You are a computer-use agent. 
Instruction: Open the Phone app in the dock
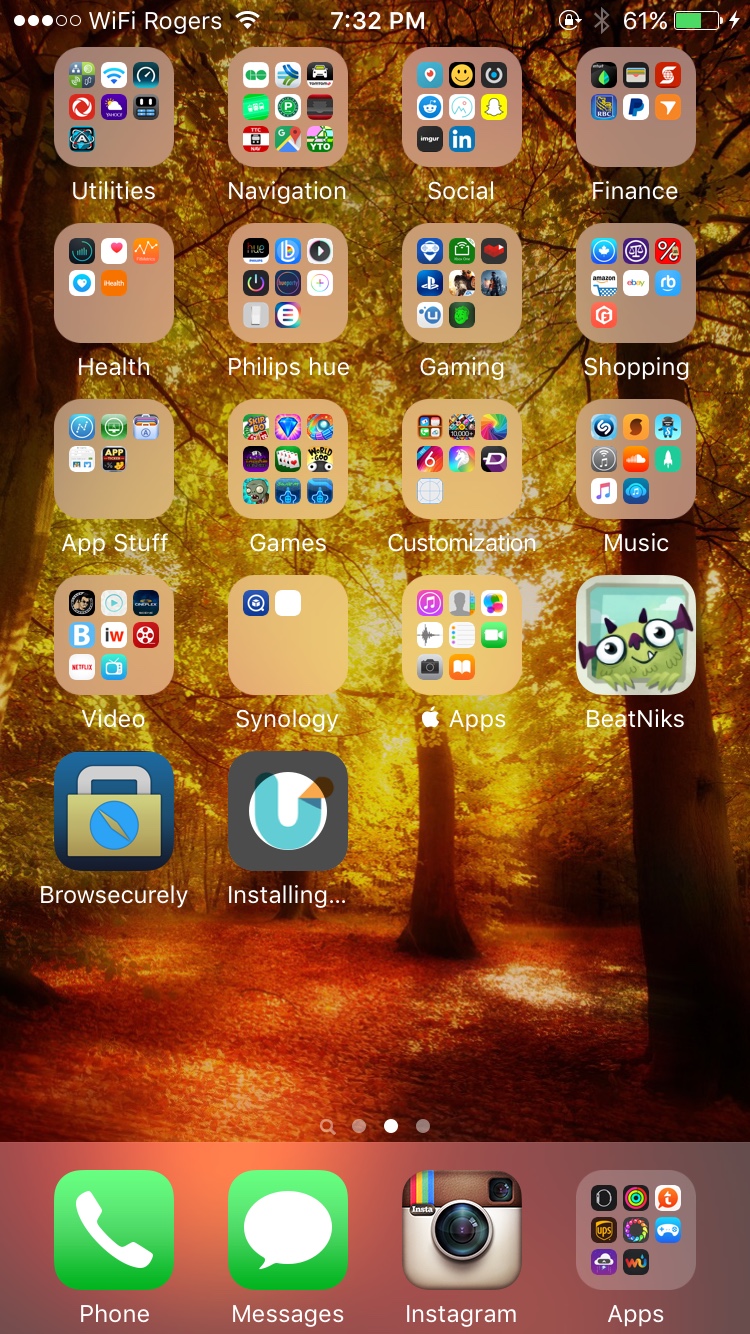tap(114, 1230)
